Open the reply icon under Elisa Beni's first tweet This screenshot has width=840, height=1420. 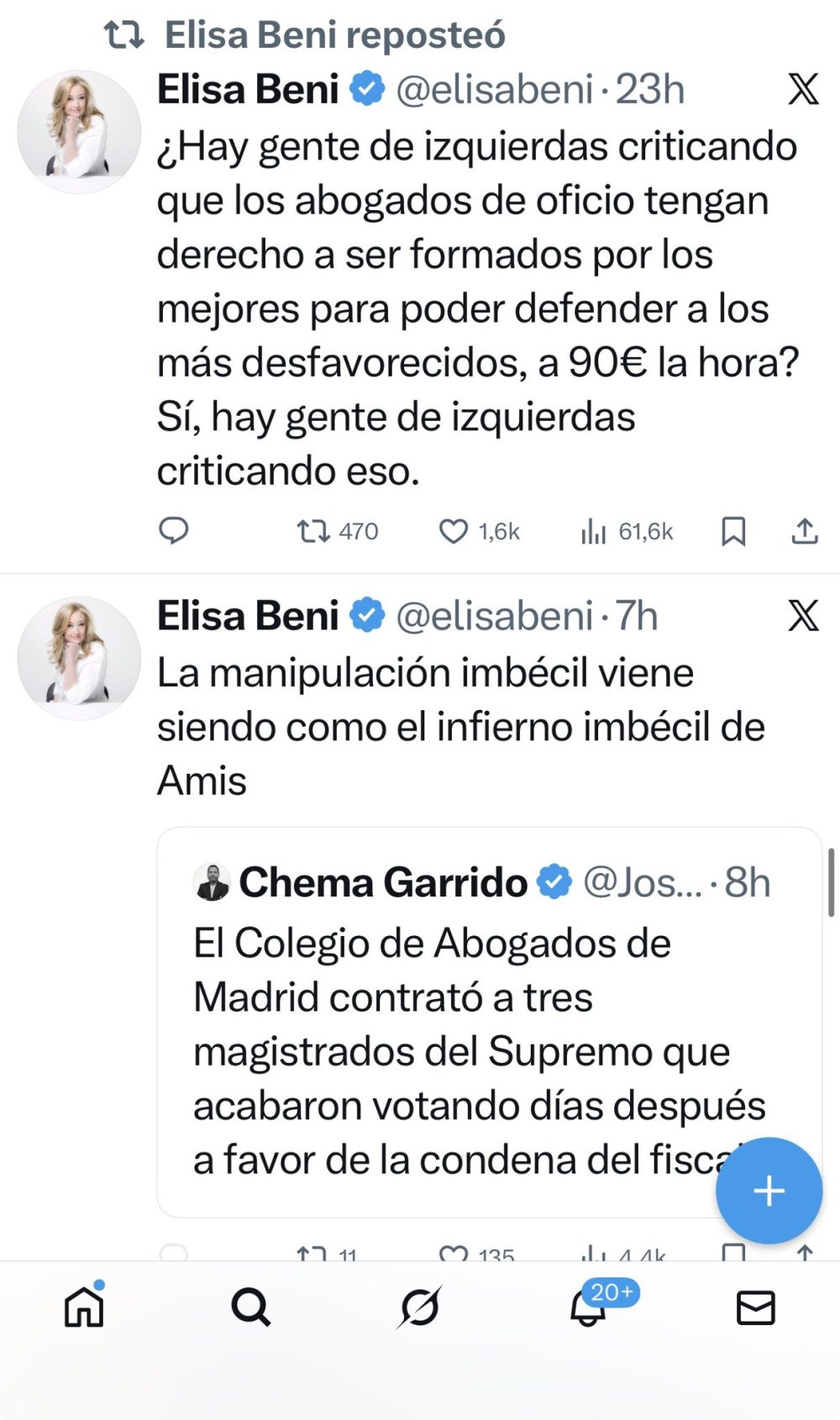[175, 530]
